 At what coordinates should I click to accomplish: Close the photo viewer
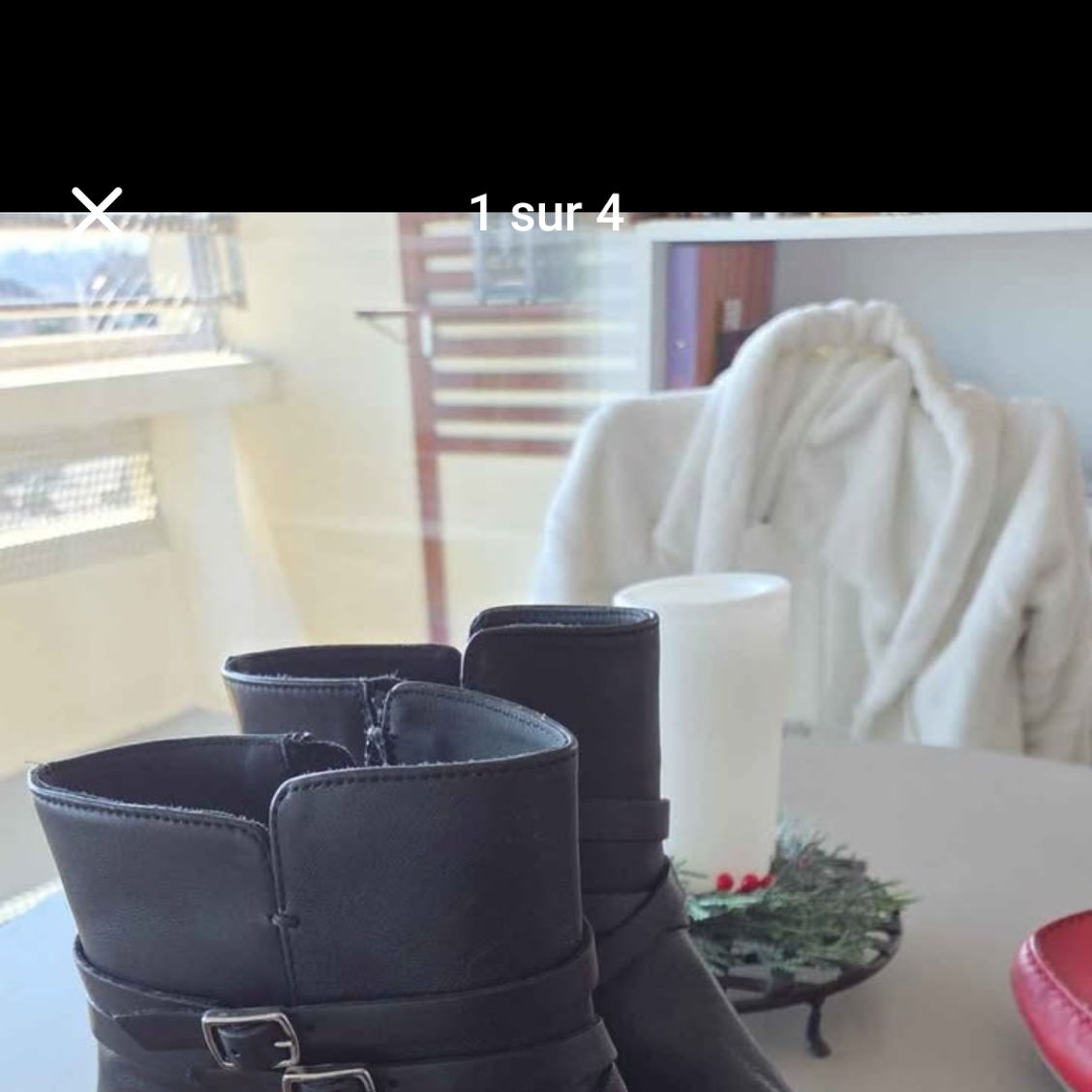[x=97, y=210]
